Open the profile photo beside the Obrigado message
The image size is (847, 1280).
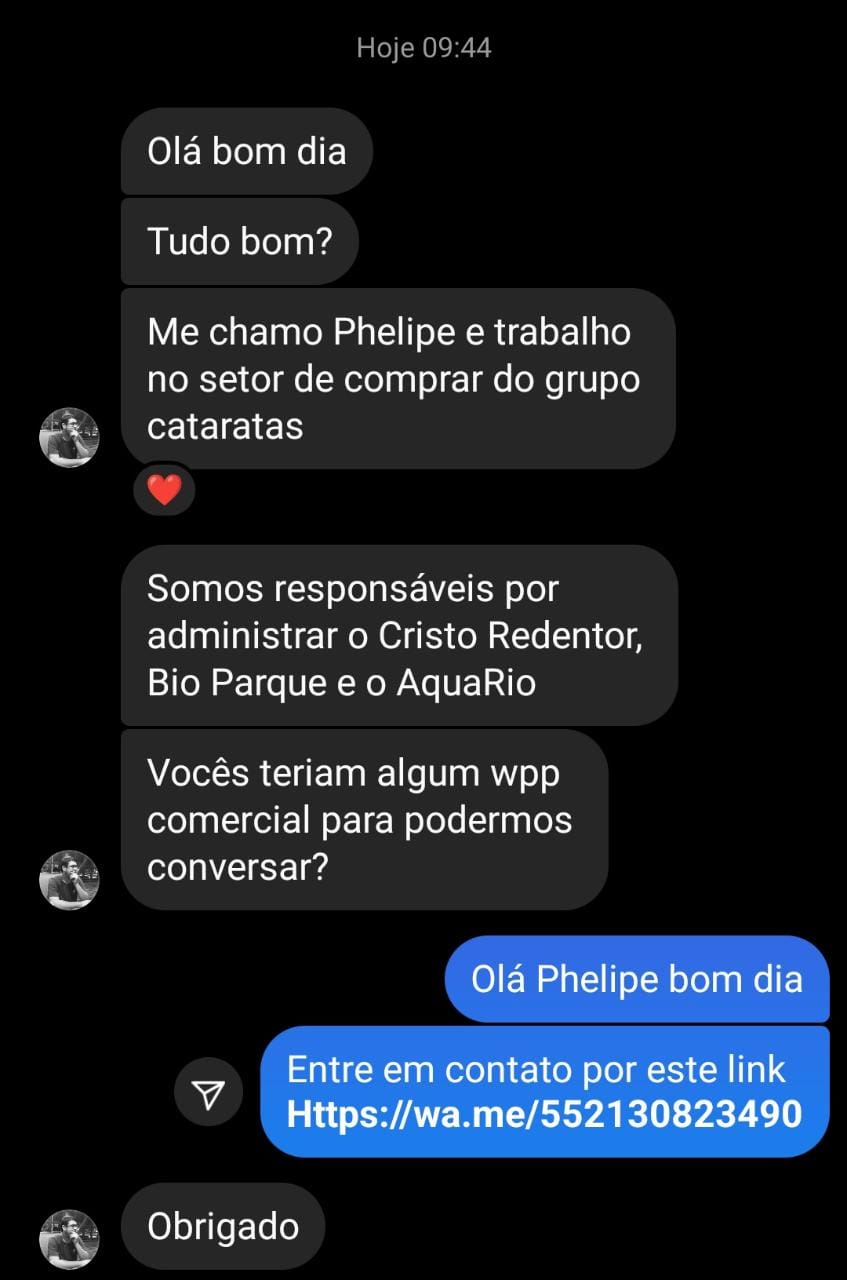pyautogui.click(x=69, y=1239)
